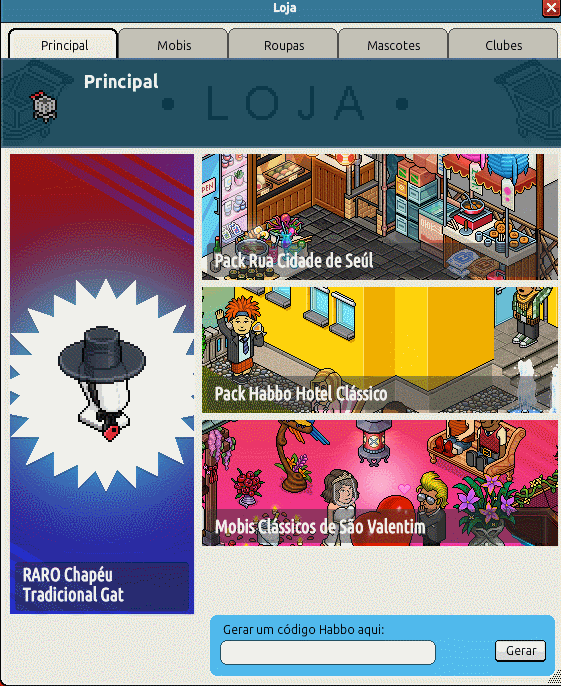561x686 pixels.
Task: Open Pack Rua Cidade de Seúl
Action: (x=380, y=217)
